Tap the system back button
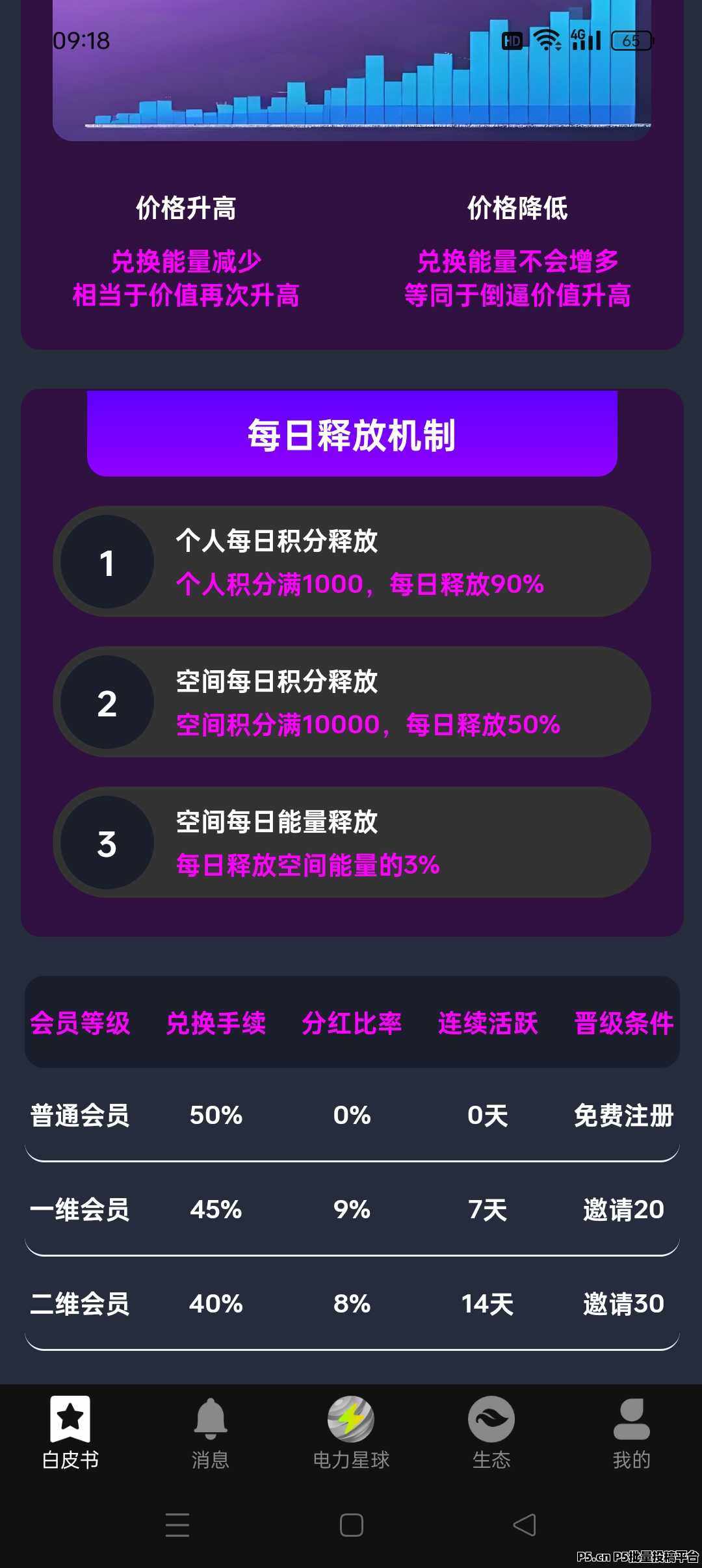 click(525, 1524)
